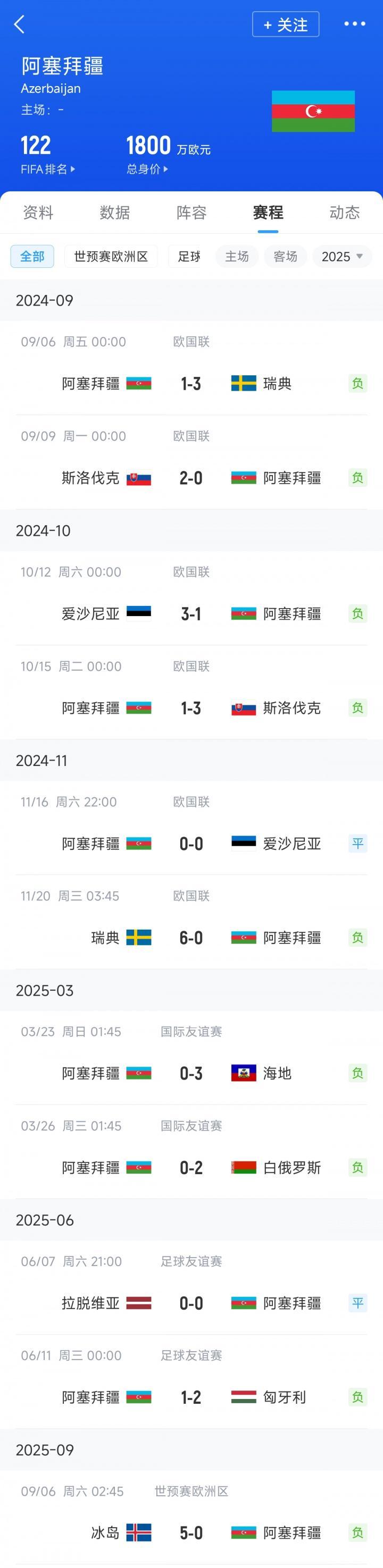Open the Iceland 5-0 Azerbaijan qualifier
The height and width of the screenshot is (1568, 383).
191,1532
